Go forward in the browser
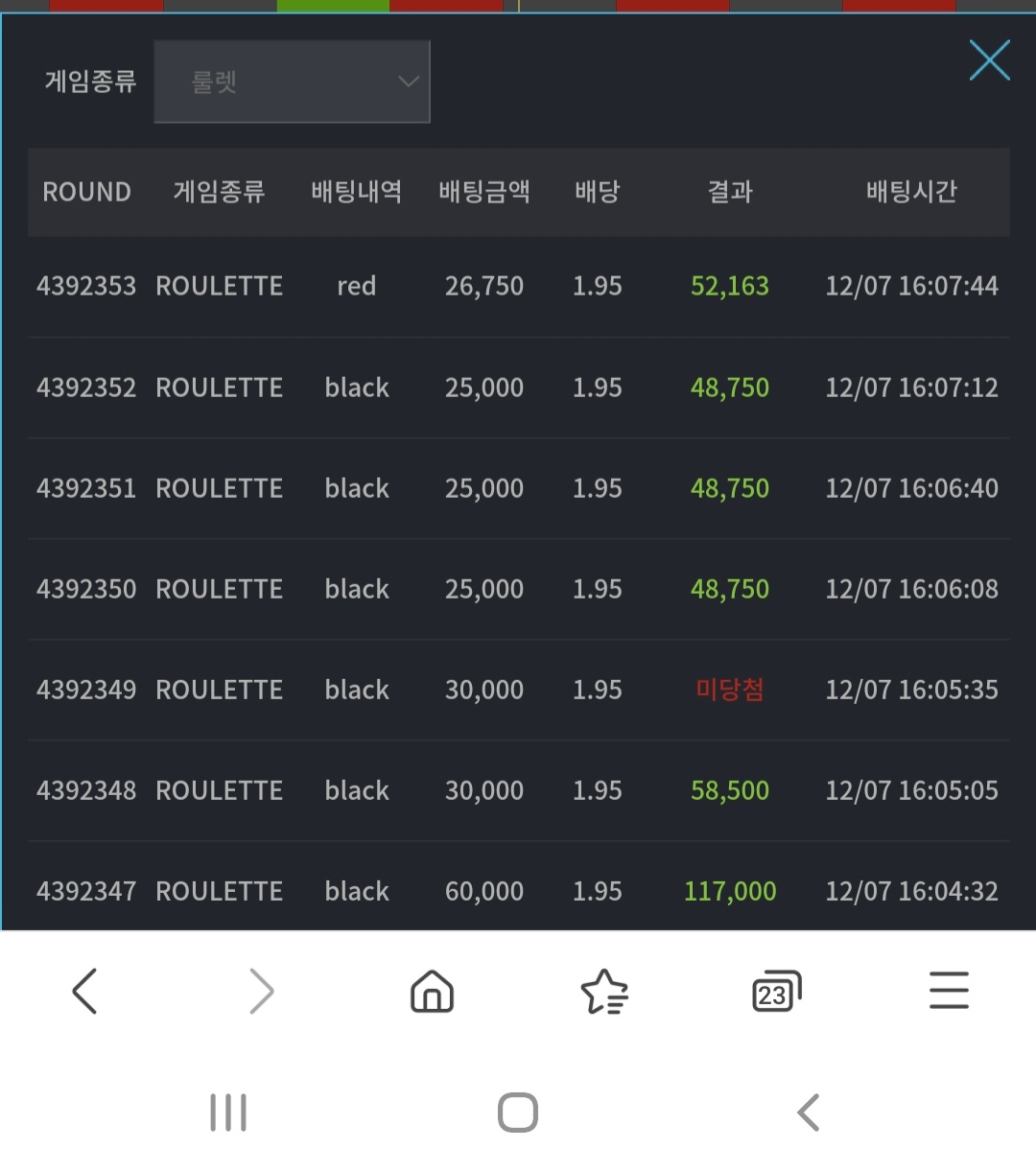Image resolution: width=1036 pixels, height=1172 pixels. pyautogui.click(x=261, y=991)
